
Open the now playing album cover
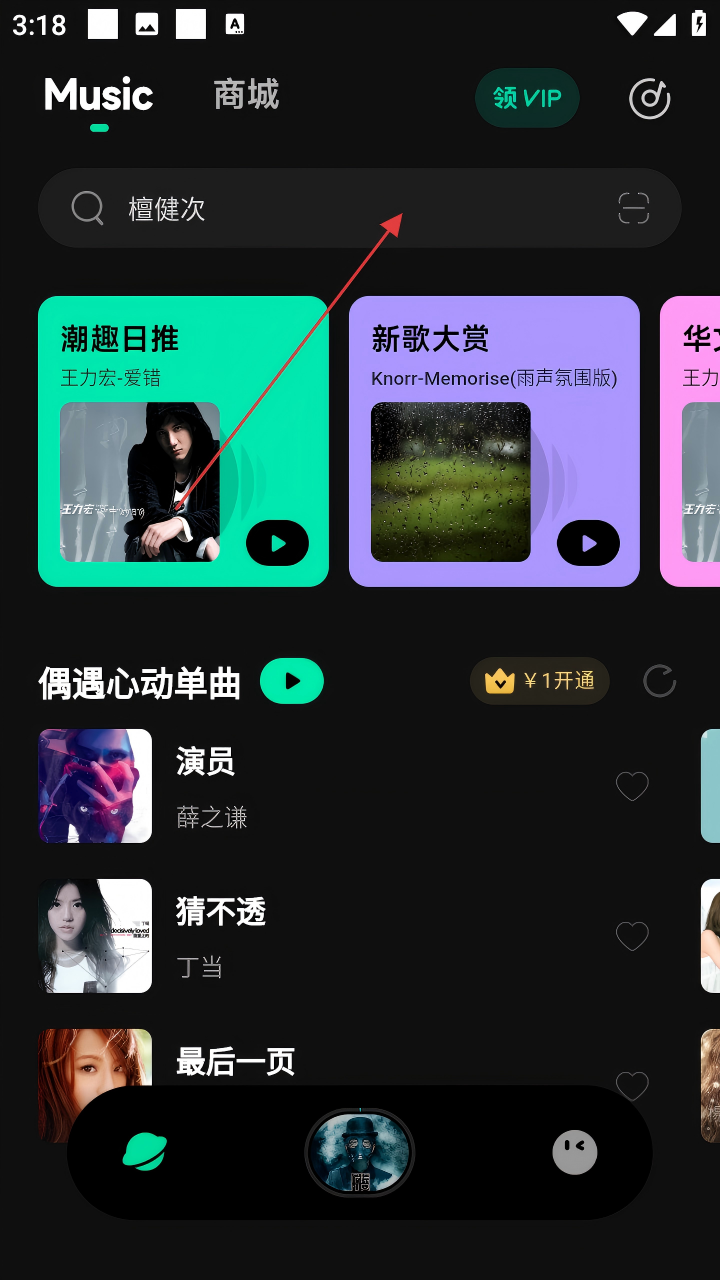click(x=360, y=1153)
